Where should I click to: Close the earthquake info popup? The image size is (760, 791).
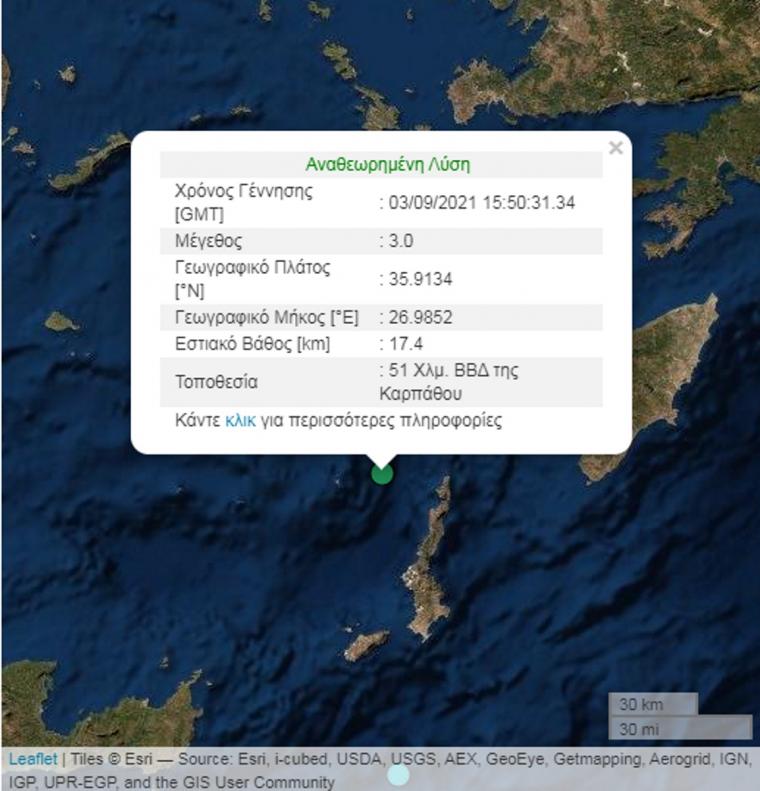[x=615, y=148]
